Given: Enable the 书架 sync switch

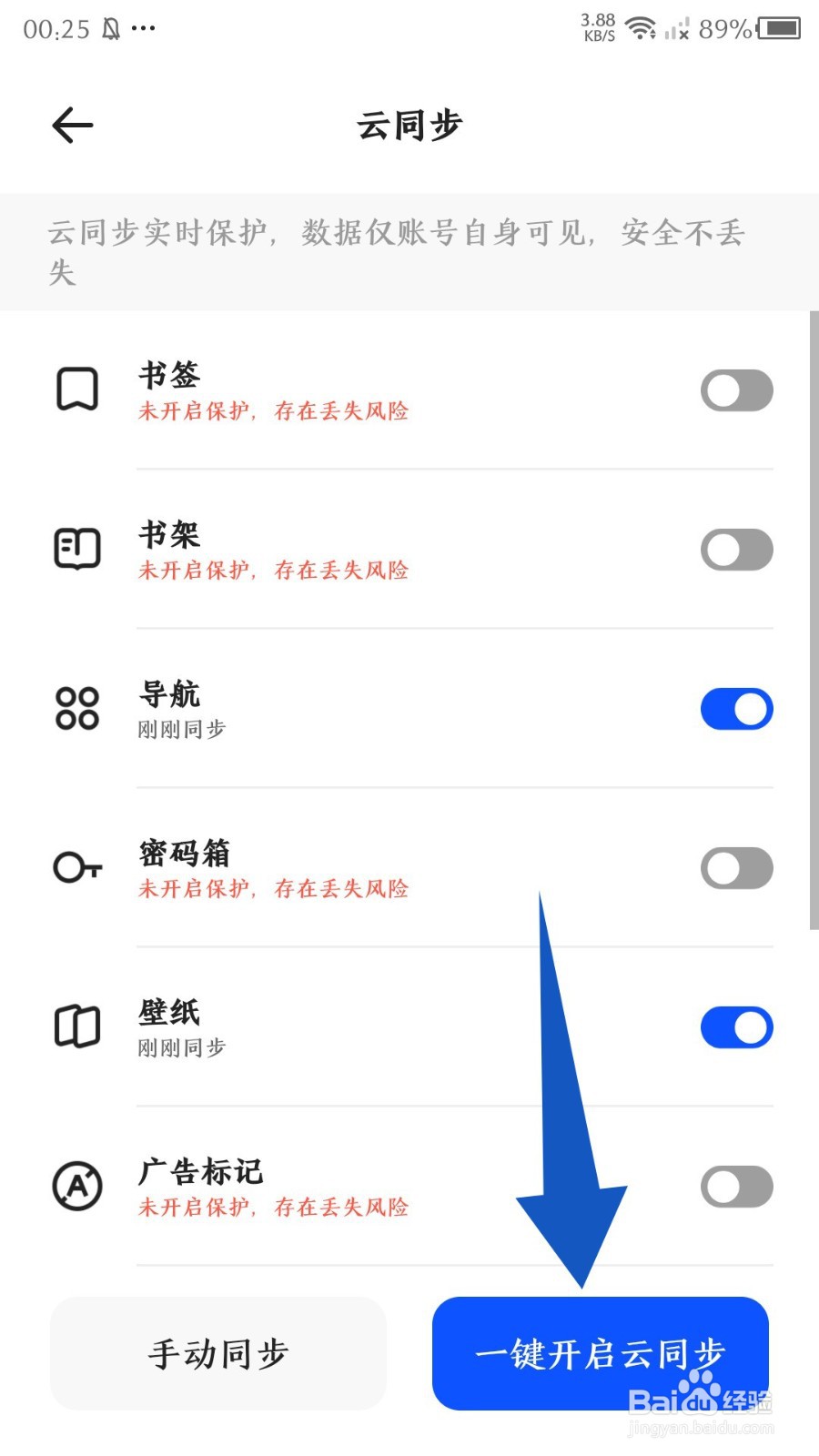Looking at the screenshot, I should click(x=736, y=549).
